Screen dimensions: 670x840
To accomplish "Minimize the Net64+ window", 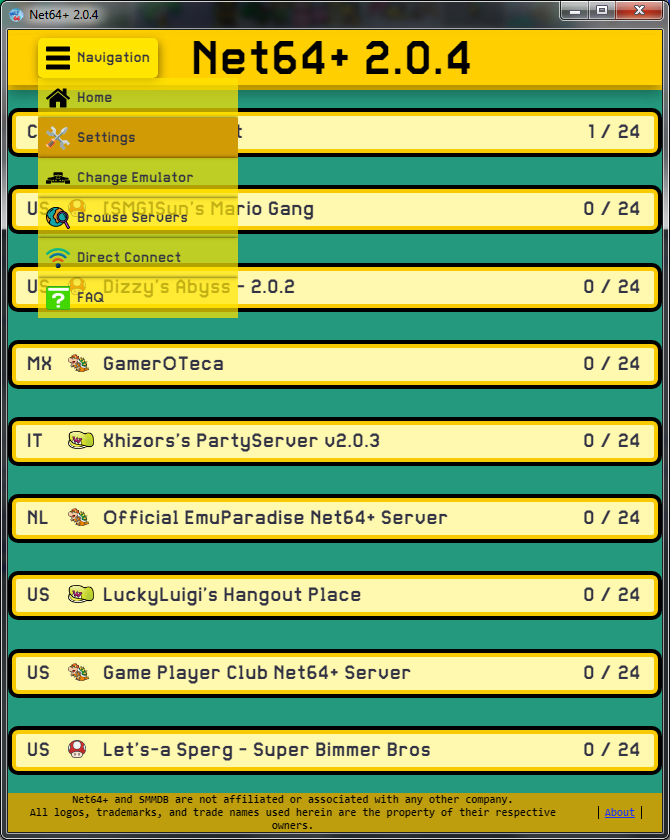I will 574,10.
